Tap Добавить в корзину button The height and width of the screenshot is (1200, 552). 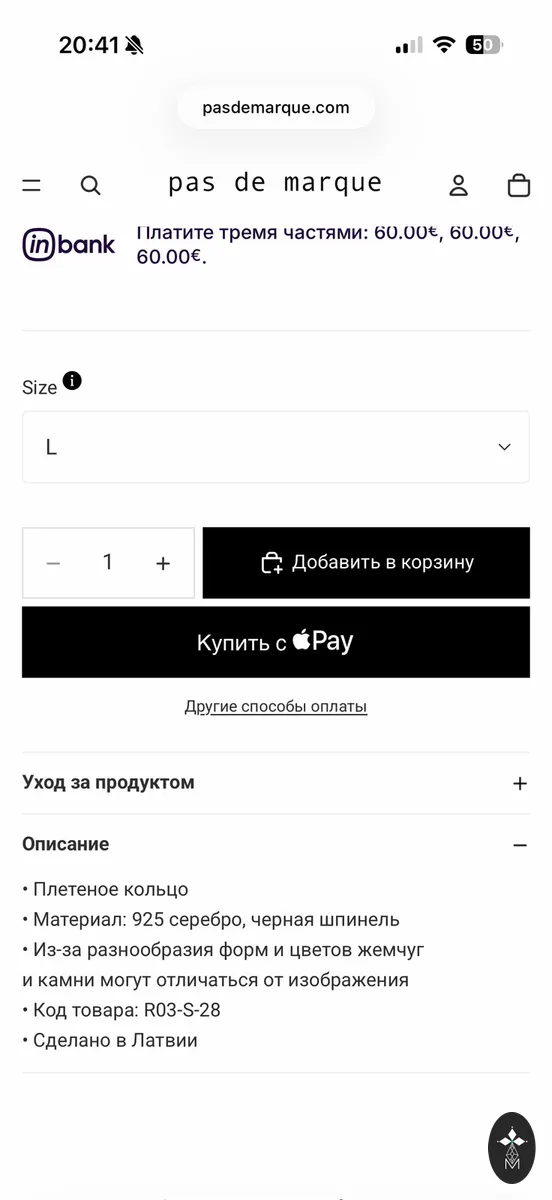[366, 563]
